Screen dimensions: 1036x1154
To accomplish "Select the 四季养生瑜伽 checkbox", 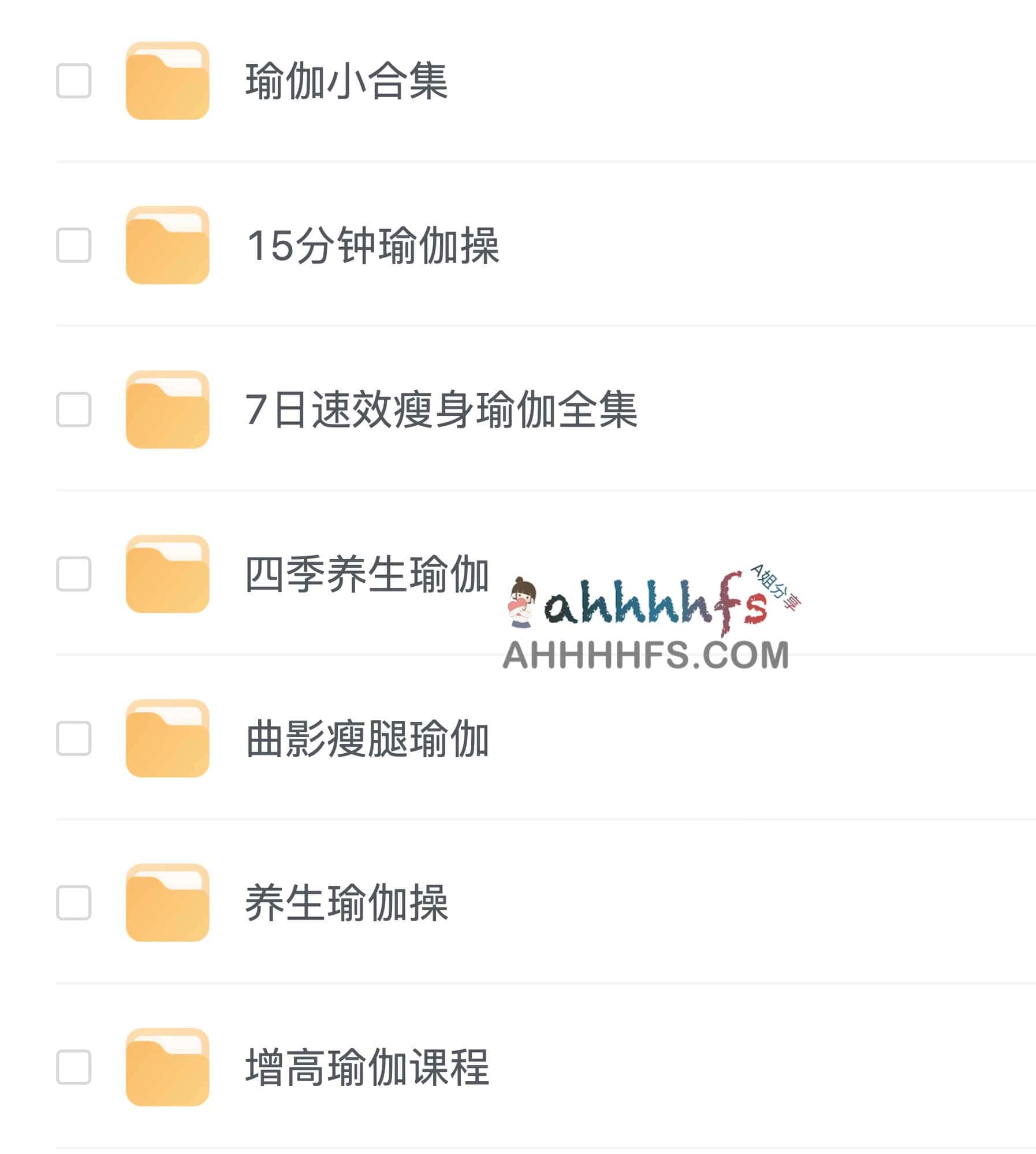I will coord(74,574).
